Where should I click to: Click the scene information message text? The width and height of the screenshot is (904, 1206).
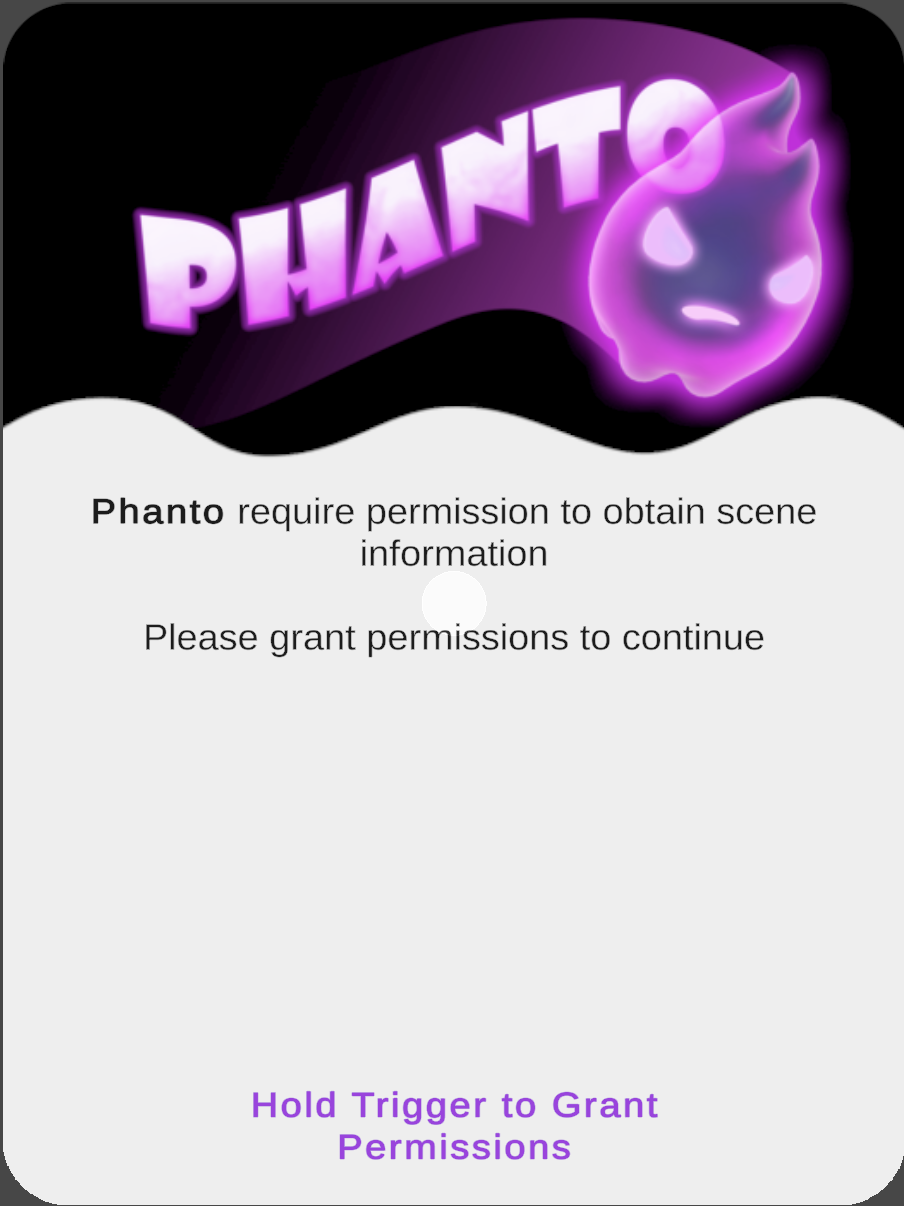pyautogui.click(x=452, y=532)
